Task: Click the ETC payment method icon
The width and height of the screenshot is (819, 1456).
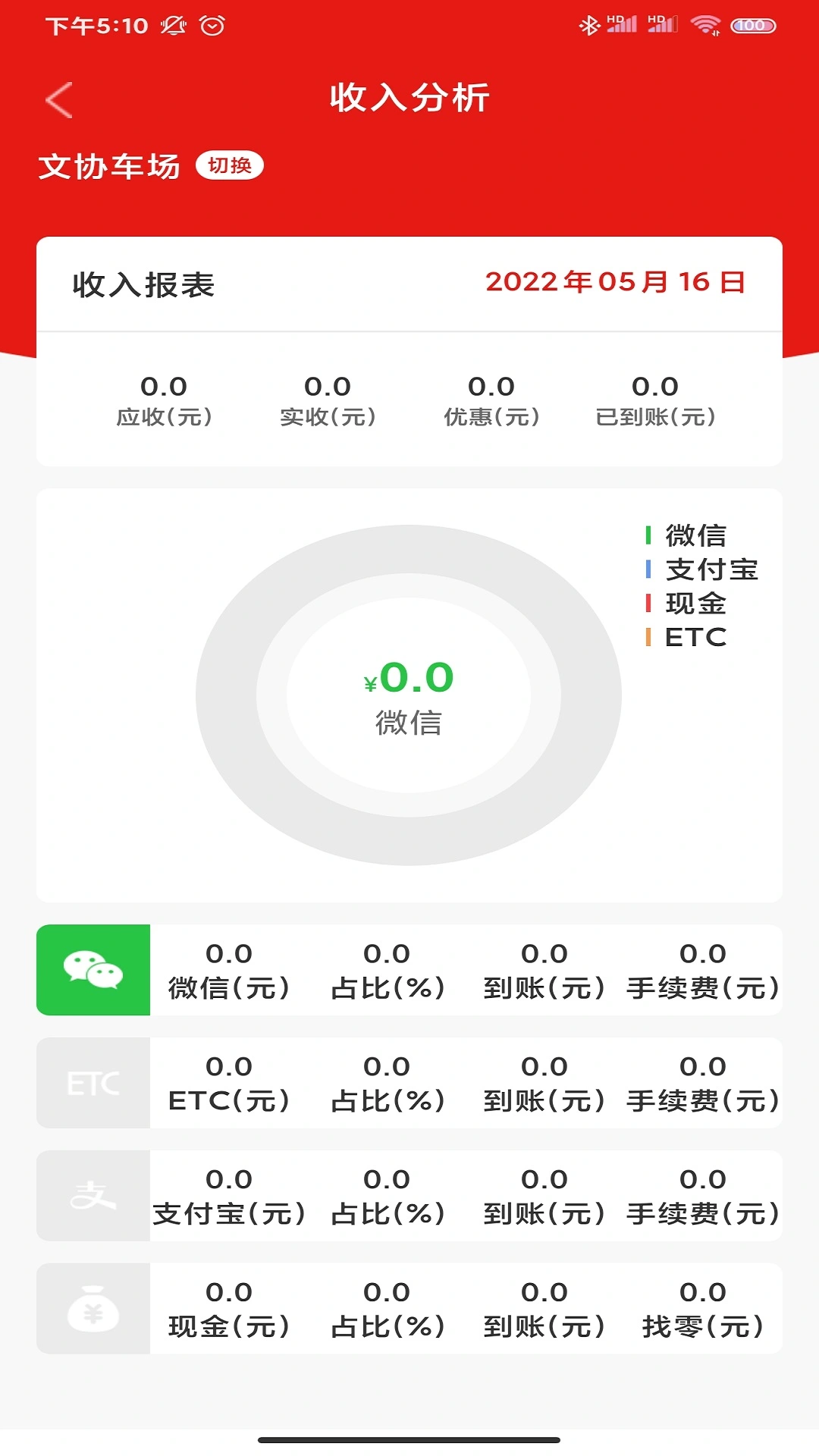Action: 94,1083
